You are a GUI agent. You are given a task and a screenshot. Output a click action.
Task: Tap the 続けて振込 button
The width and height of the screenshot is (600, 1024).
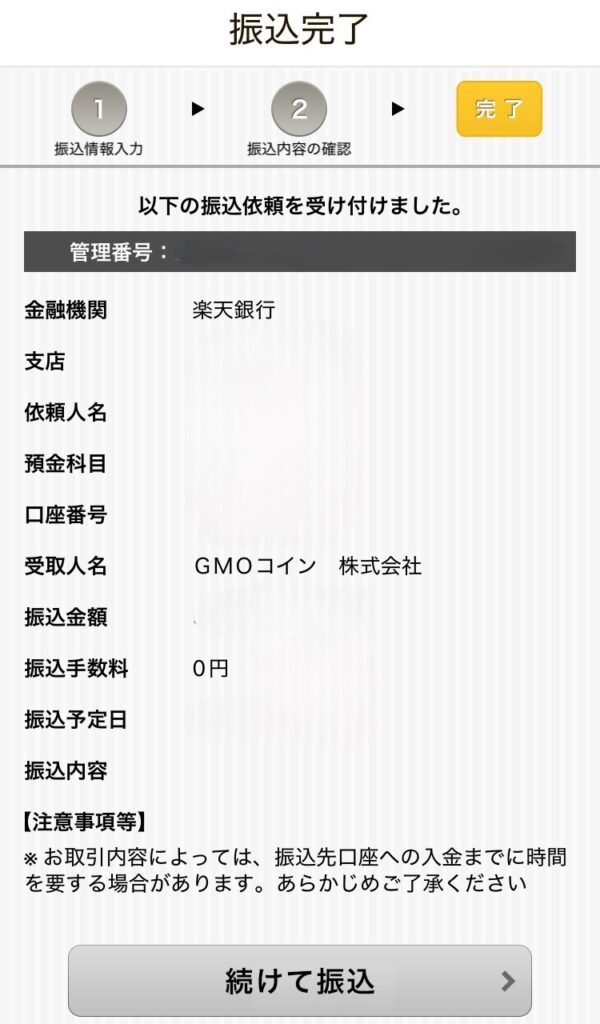pyautogui.click(x=300, y=980)
